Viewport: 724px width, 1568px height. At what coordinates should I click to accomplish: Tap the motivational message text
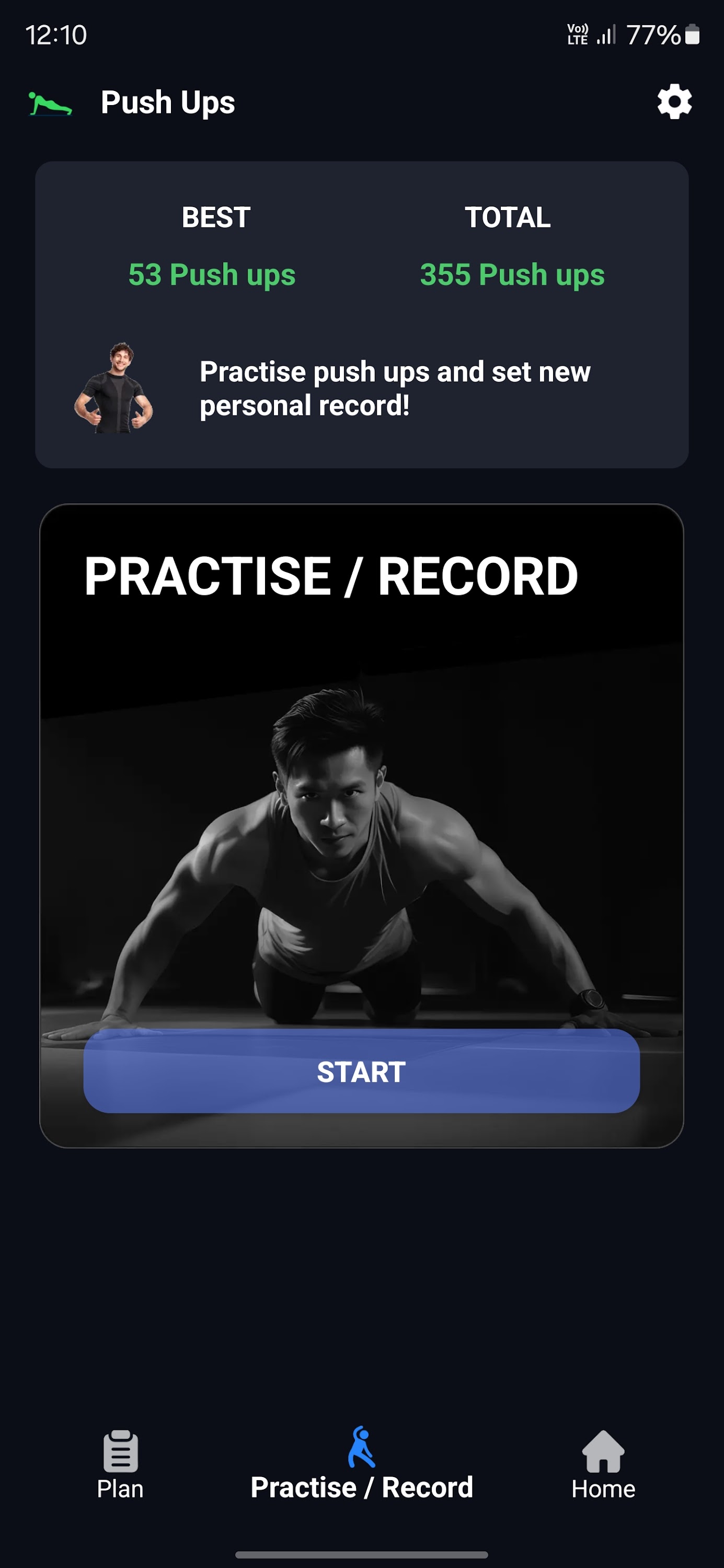click(396, 387)
